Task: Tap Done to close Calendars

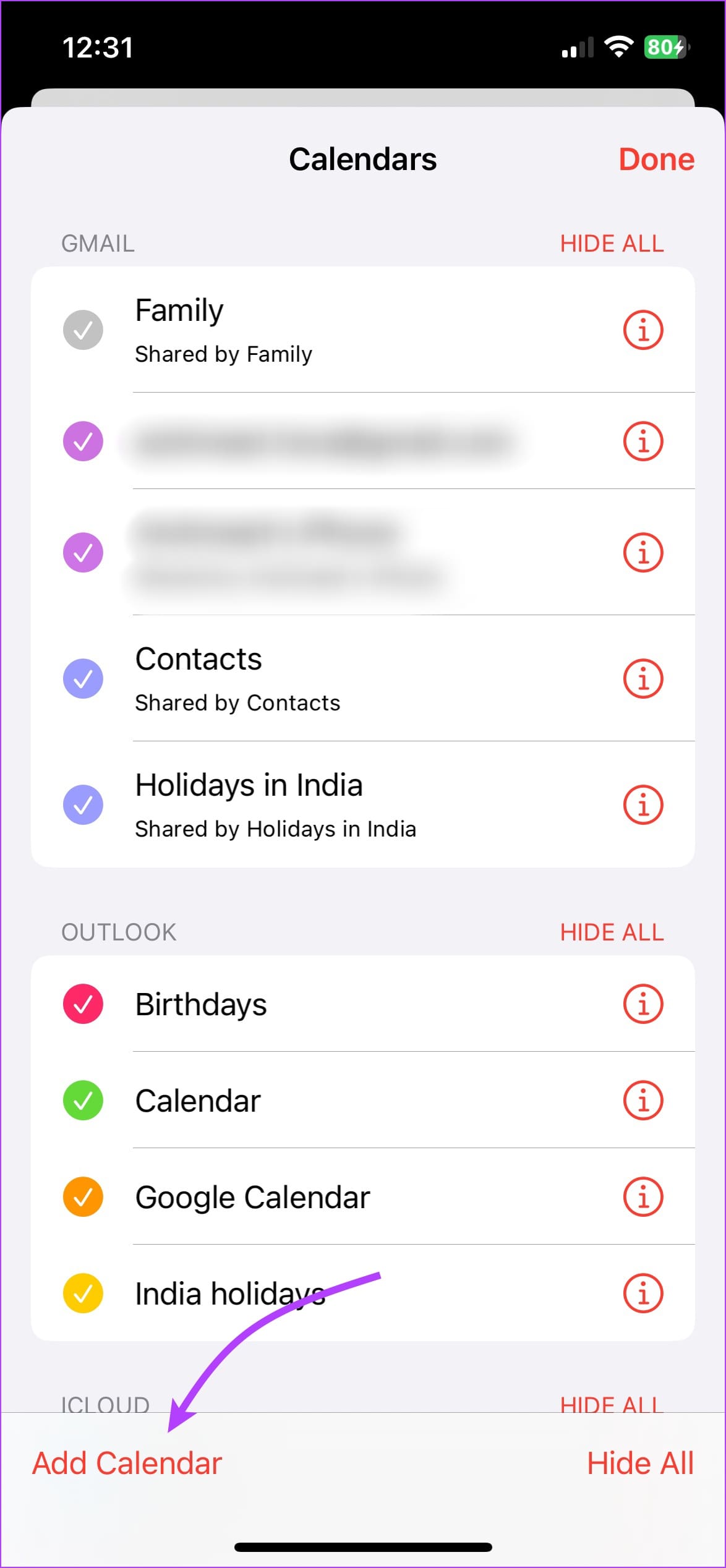Action: tap(656, 160)
